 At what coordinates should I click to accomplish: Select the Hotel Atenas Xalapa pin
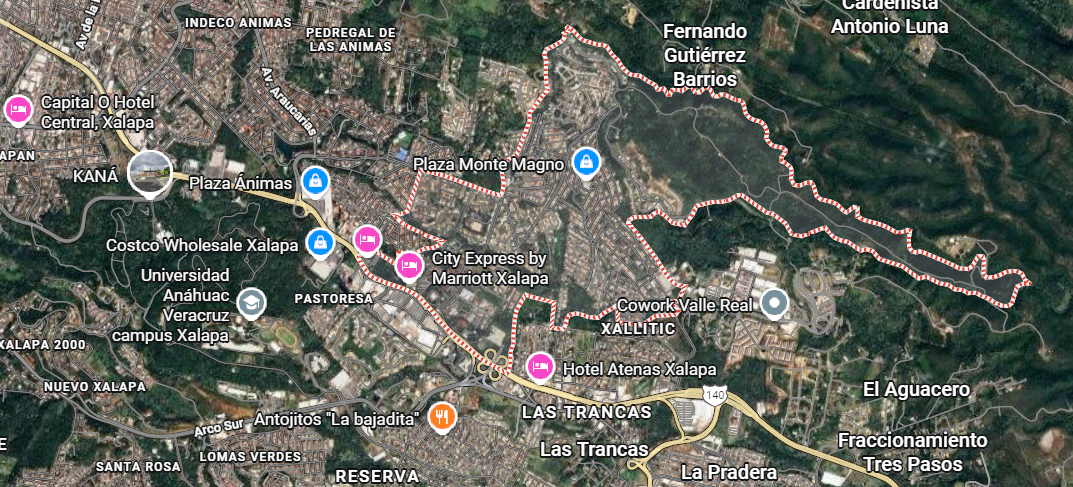541,367
